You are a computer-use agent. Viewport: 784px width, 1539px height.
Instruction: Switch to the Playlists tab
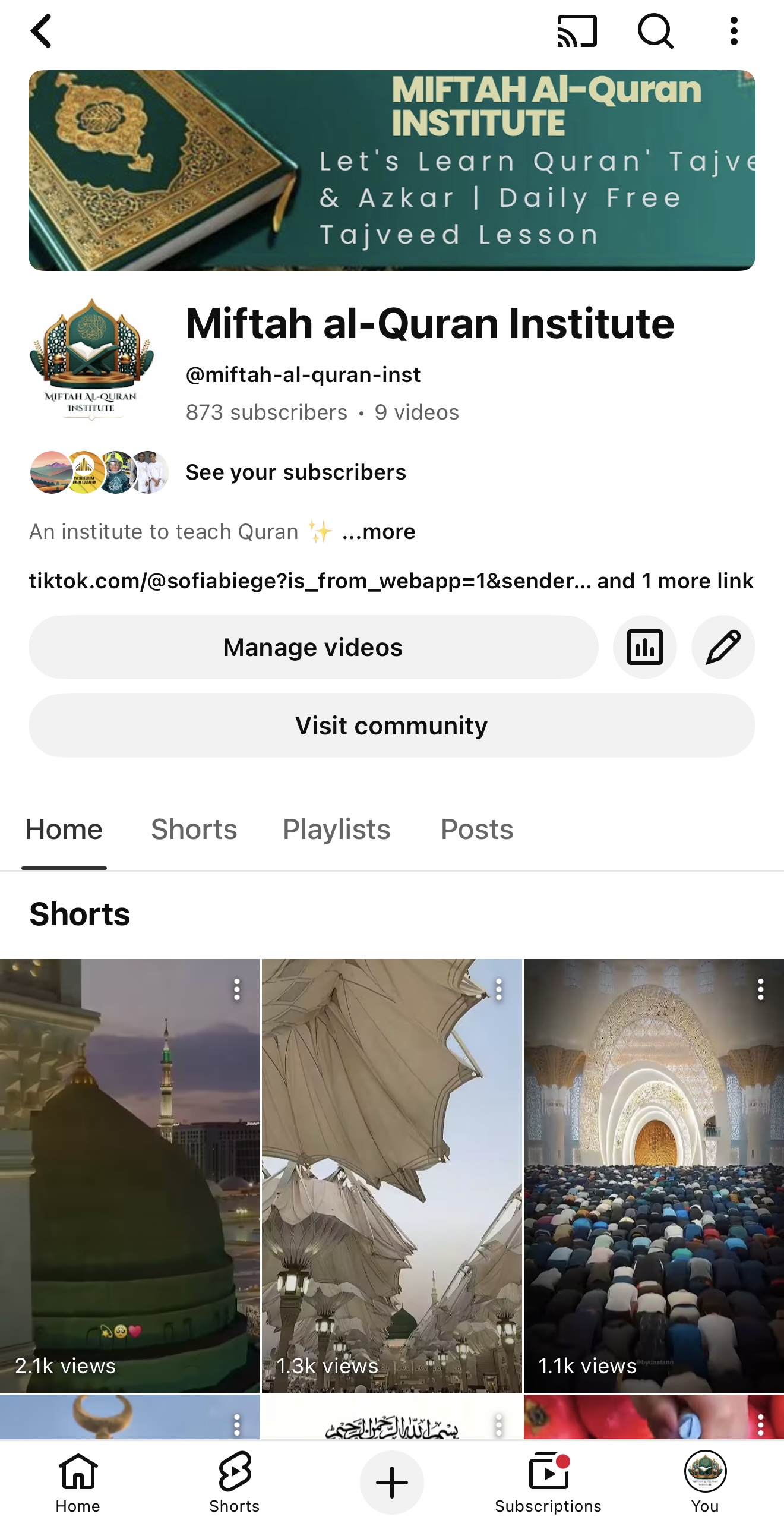coord(336,830)
